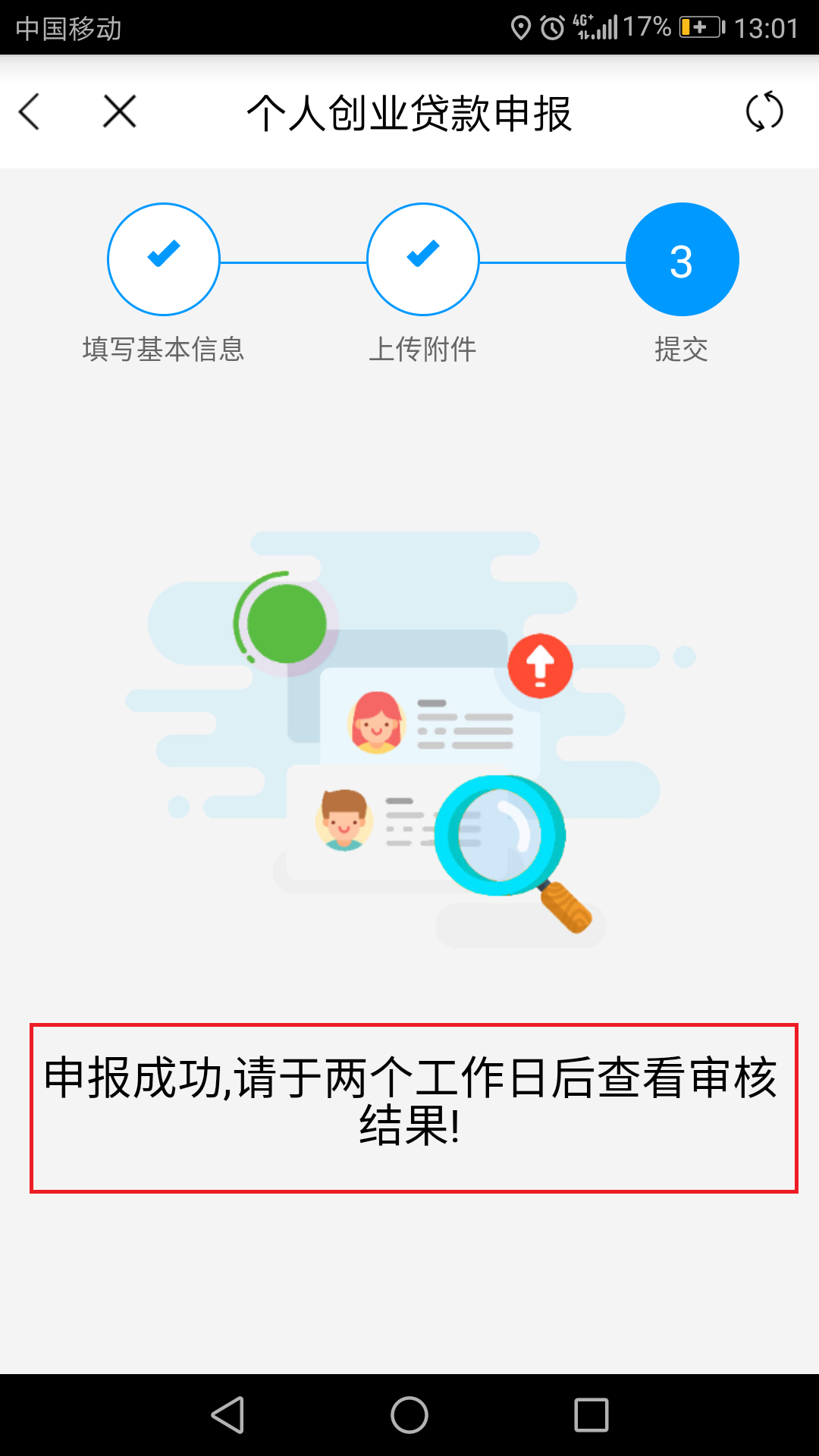
Task: Refresh the page with the reload icon
Action: click(764, 112)
